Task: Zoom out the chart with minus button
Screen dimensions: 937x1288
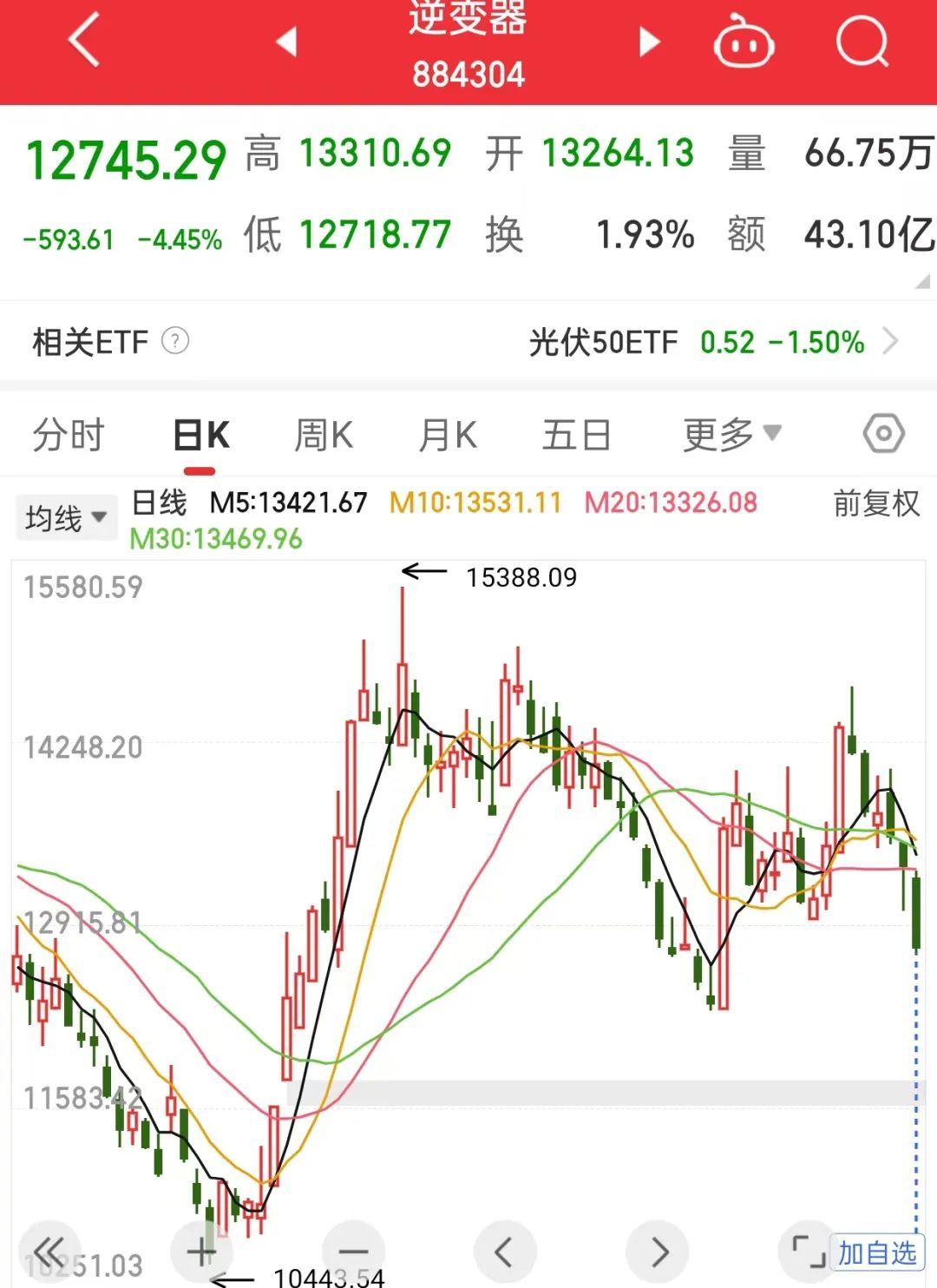Action: [x=353, y=1252]
